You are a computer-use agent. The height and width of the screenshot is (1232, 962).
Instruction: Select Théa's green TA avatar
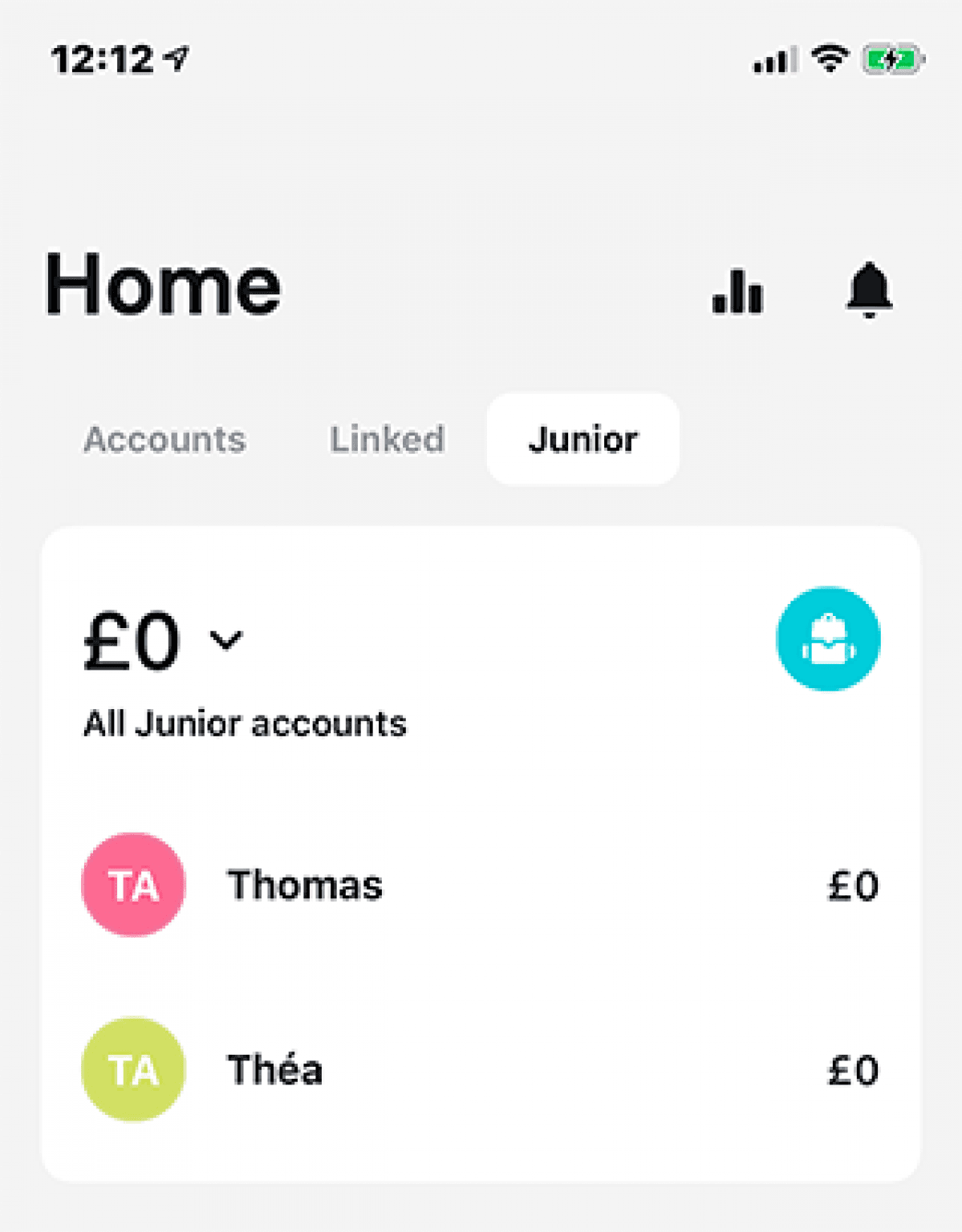pyautogui.click(x=132, y=1070)
